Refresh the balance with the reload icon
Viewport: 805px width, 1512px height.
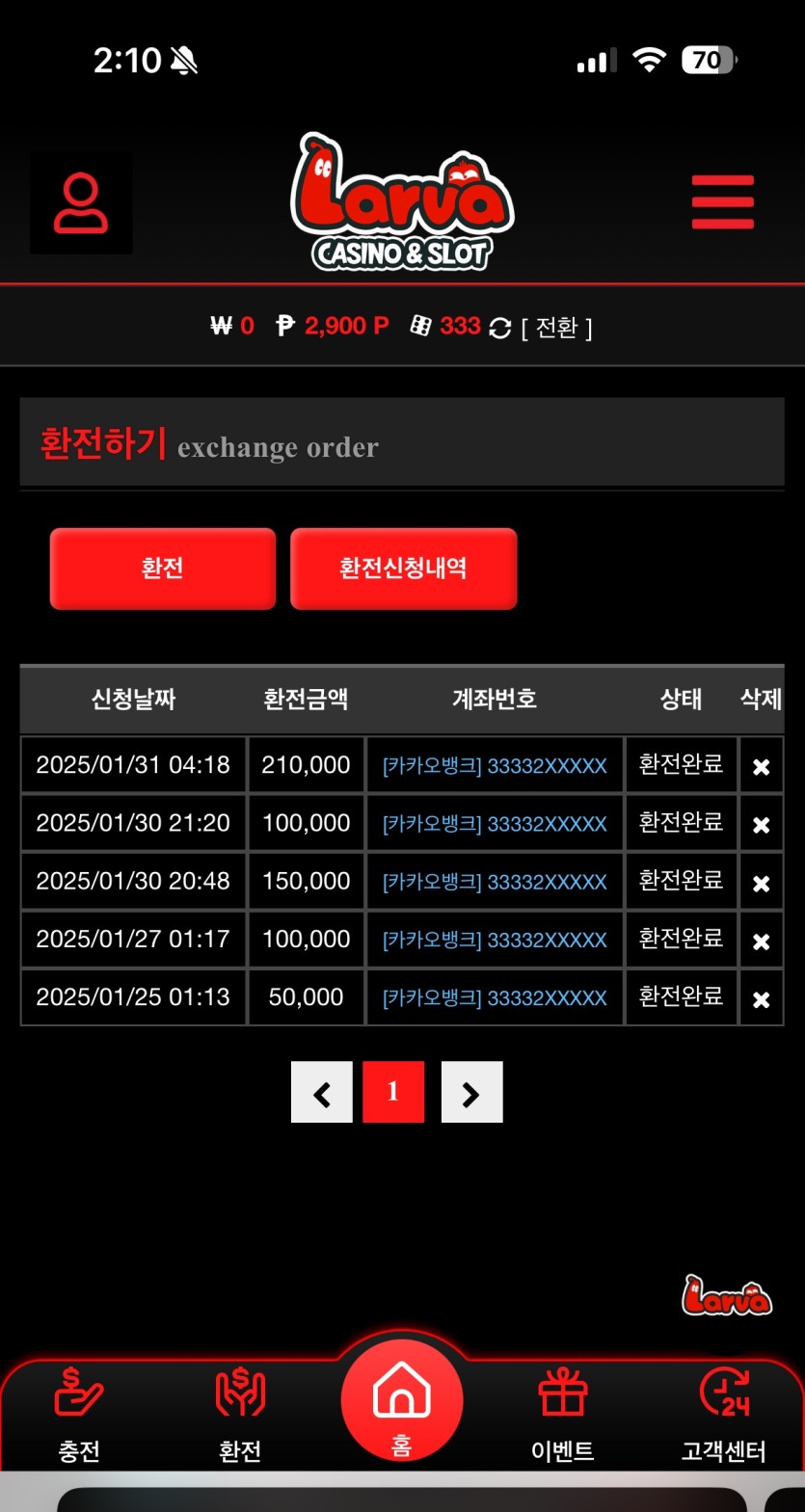point(499,328)
